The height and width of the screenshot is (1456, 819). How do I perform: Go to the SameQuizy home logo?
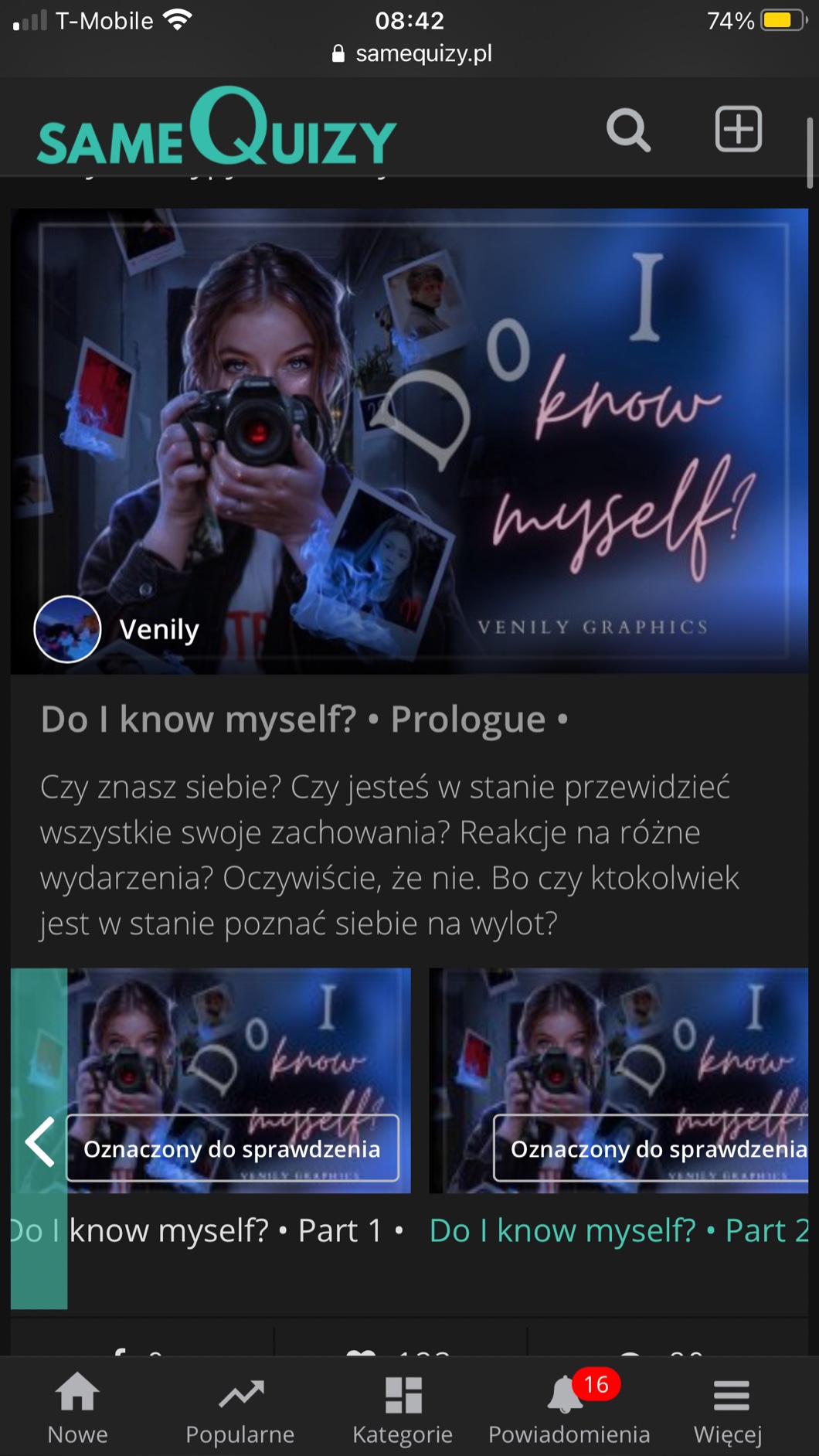coord(216,129)
